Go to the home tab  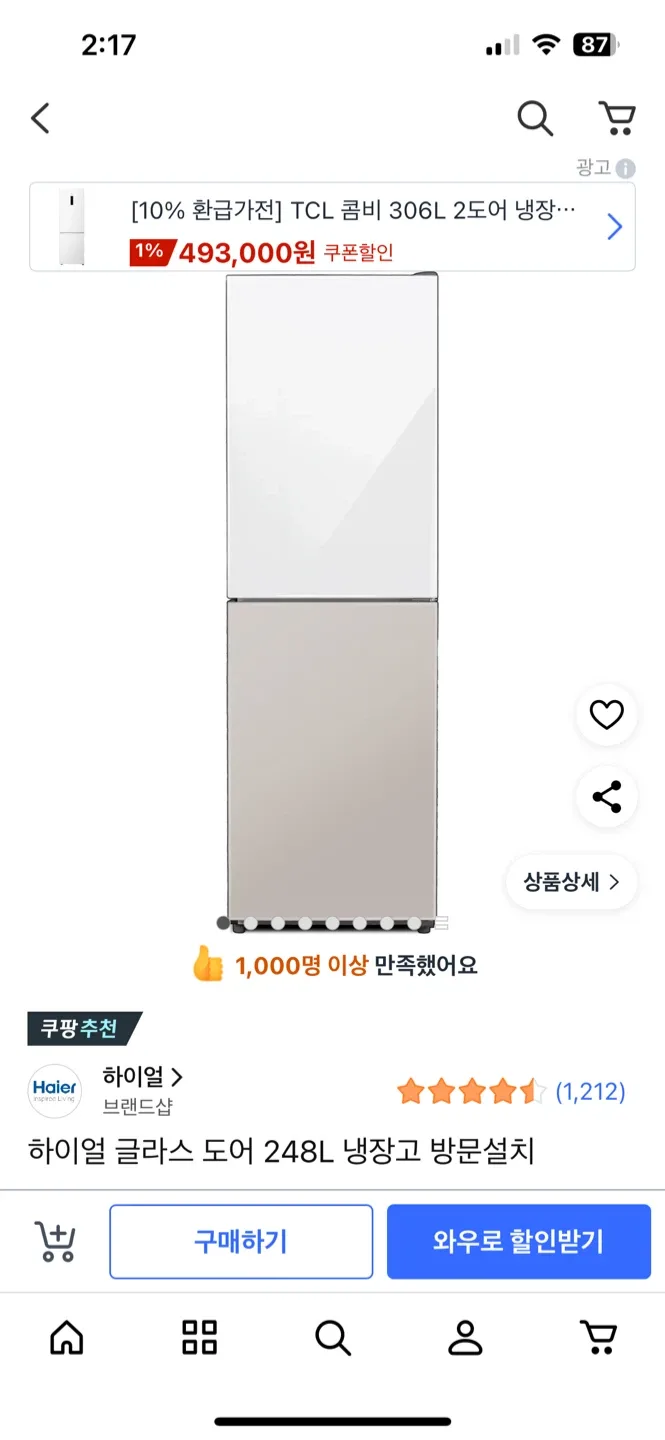tap(67, 1337)
